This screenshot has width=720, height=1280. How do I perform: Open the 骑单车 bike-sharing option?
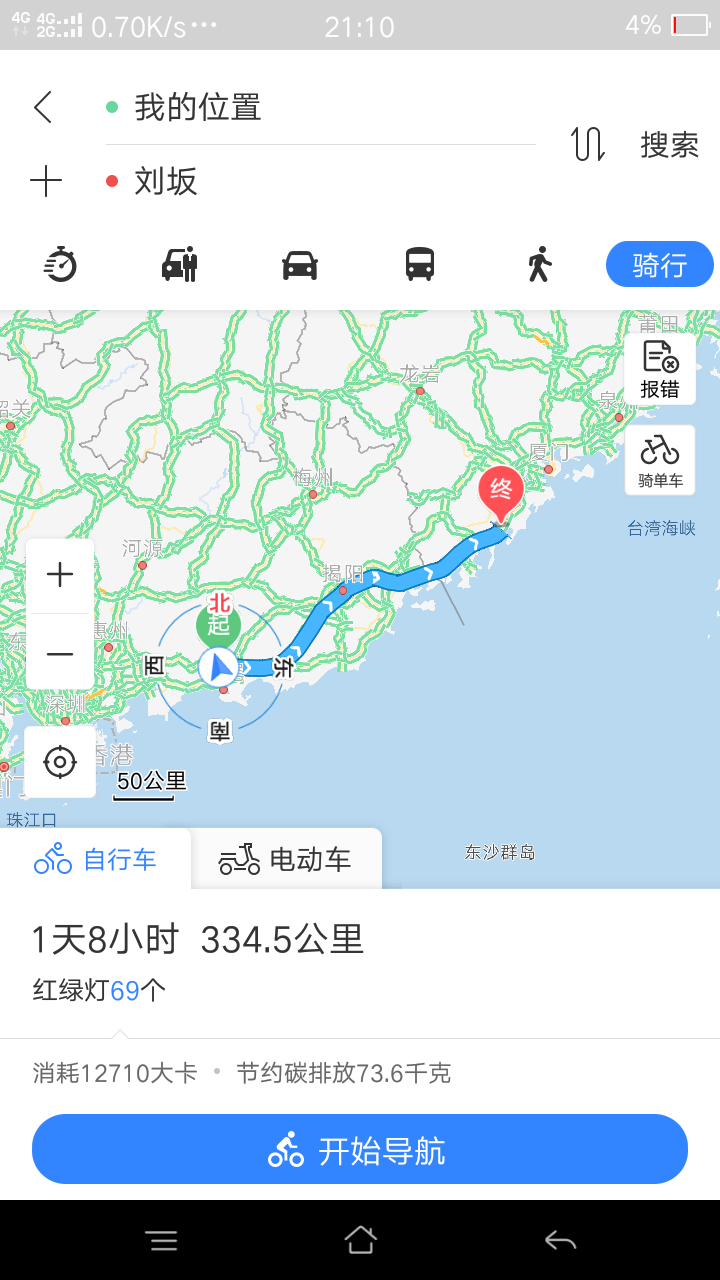[x=660, y=461]
